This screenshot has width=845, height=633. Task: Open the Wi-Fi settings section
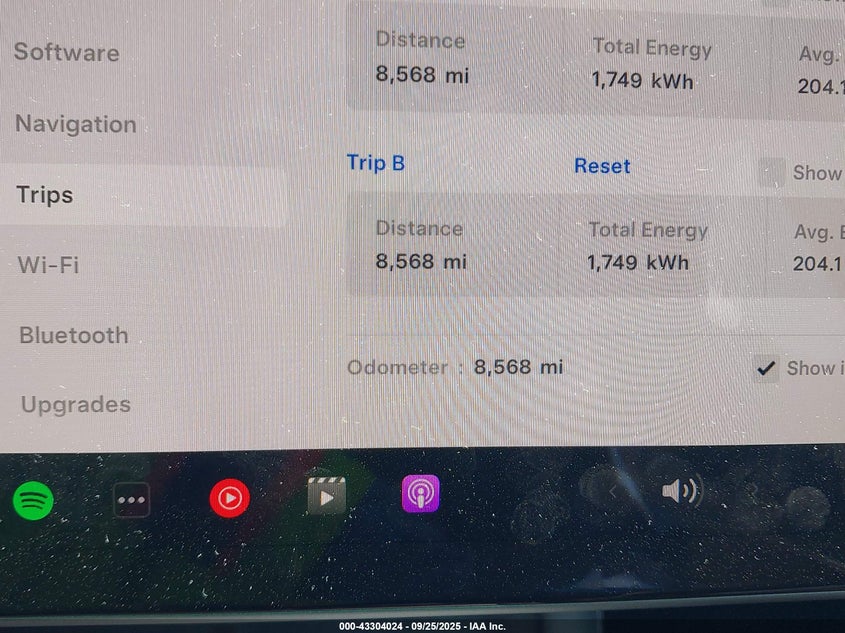tap(48, 266)
